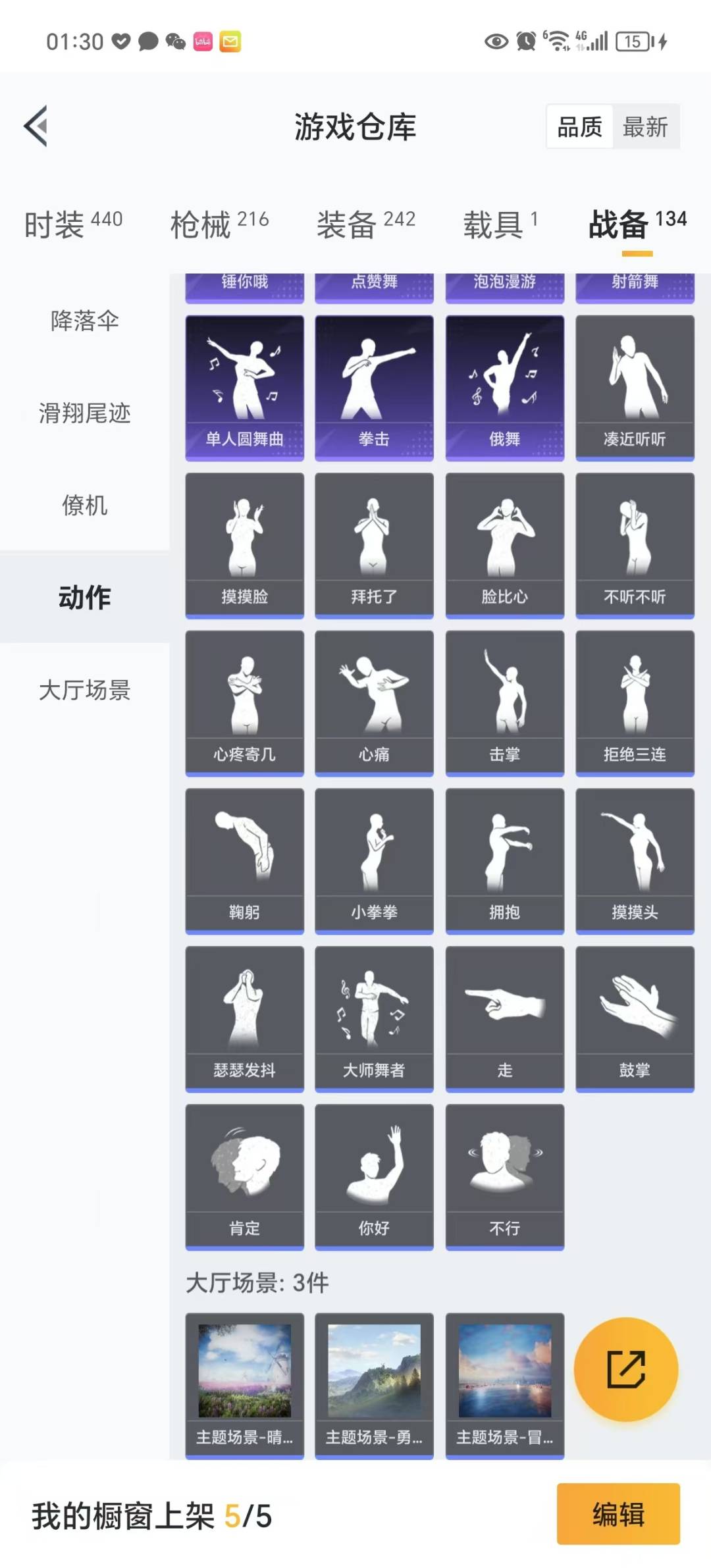The image size is (711, 1568).
Task: Select 大厅场景 in the side menu
Action: pyautogui.click(x=84, y=690)
